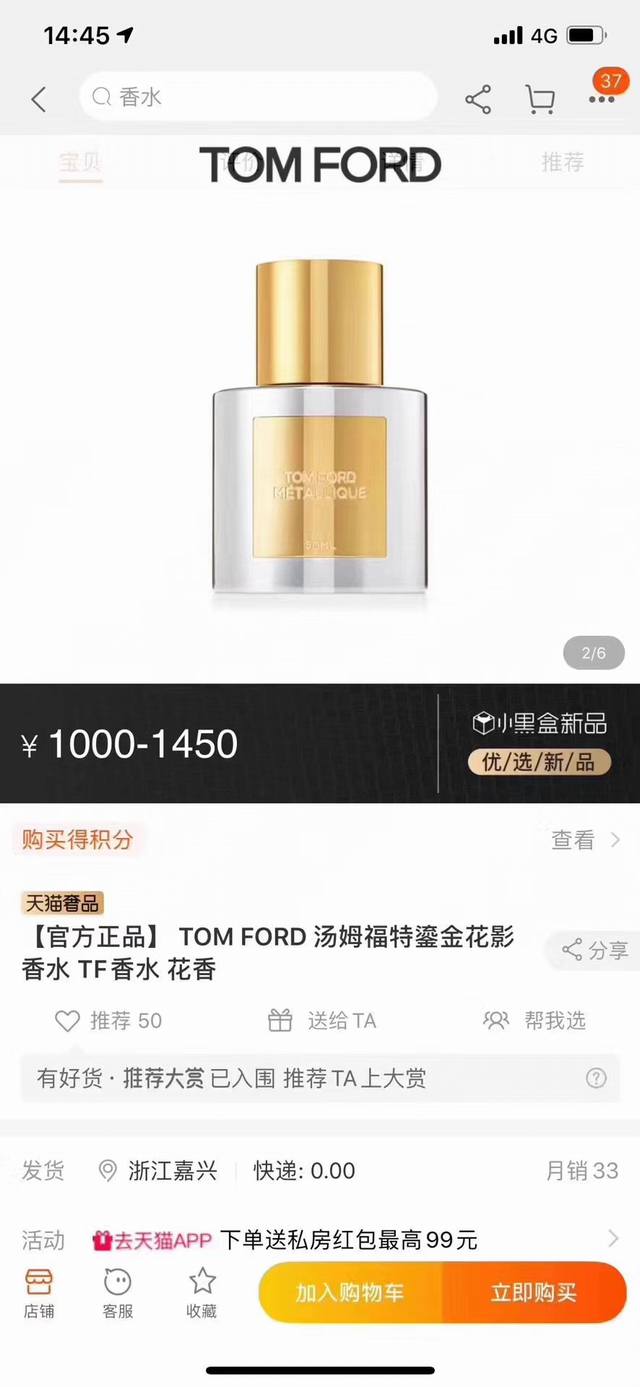Viewport: 640px width, 1387px height.
Task: Add item to favorites via 收藏
Action: pyautogui.click(x=202, y=1292)
